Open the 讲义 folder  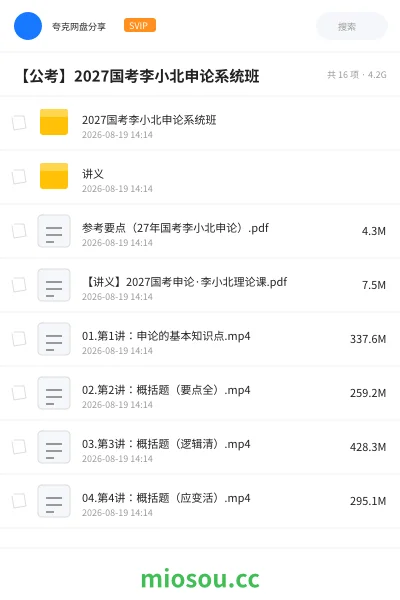click(200, 177)
